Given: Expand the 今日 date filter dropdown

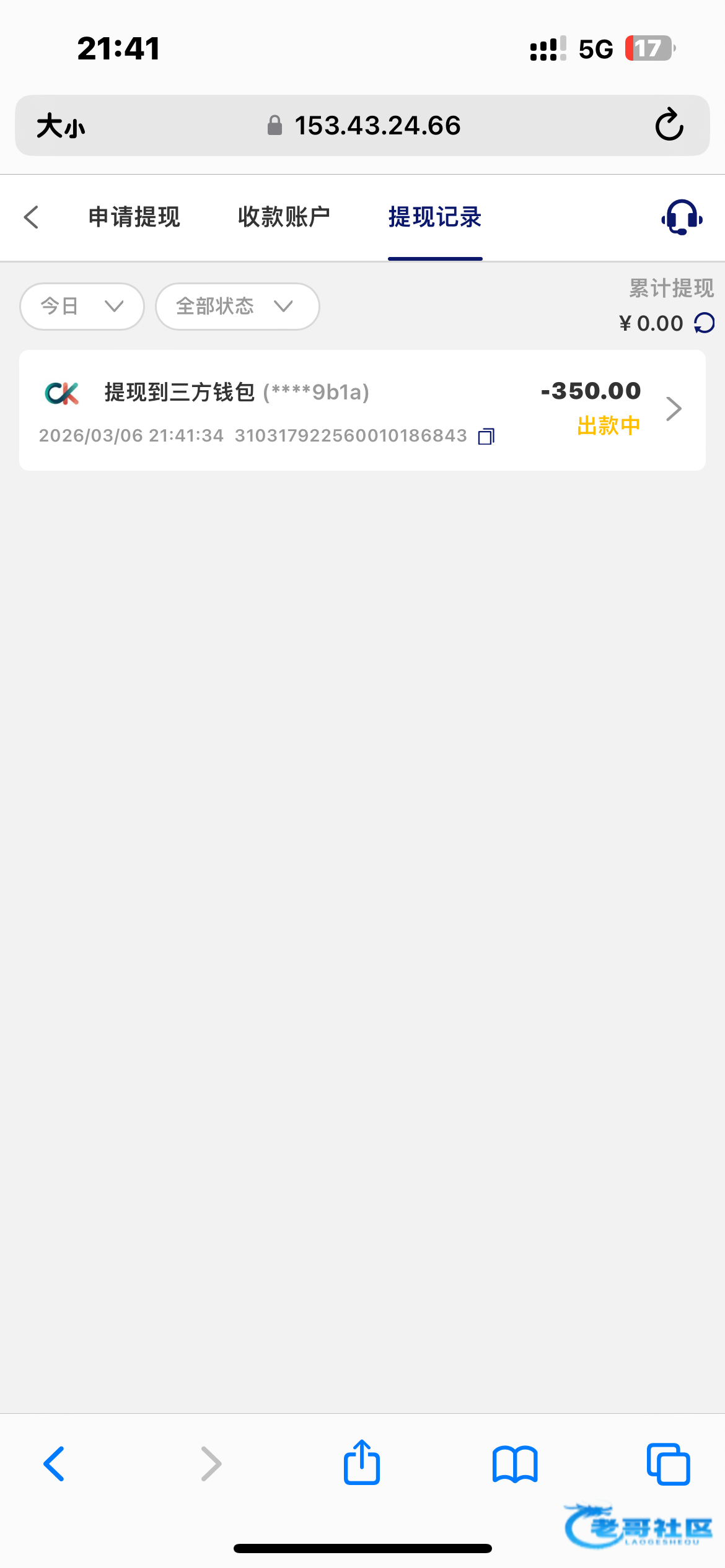Looking at the screenshot, I should 82,307.
